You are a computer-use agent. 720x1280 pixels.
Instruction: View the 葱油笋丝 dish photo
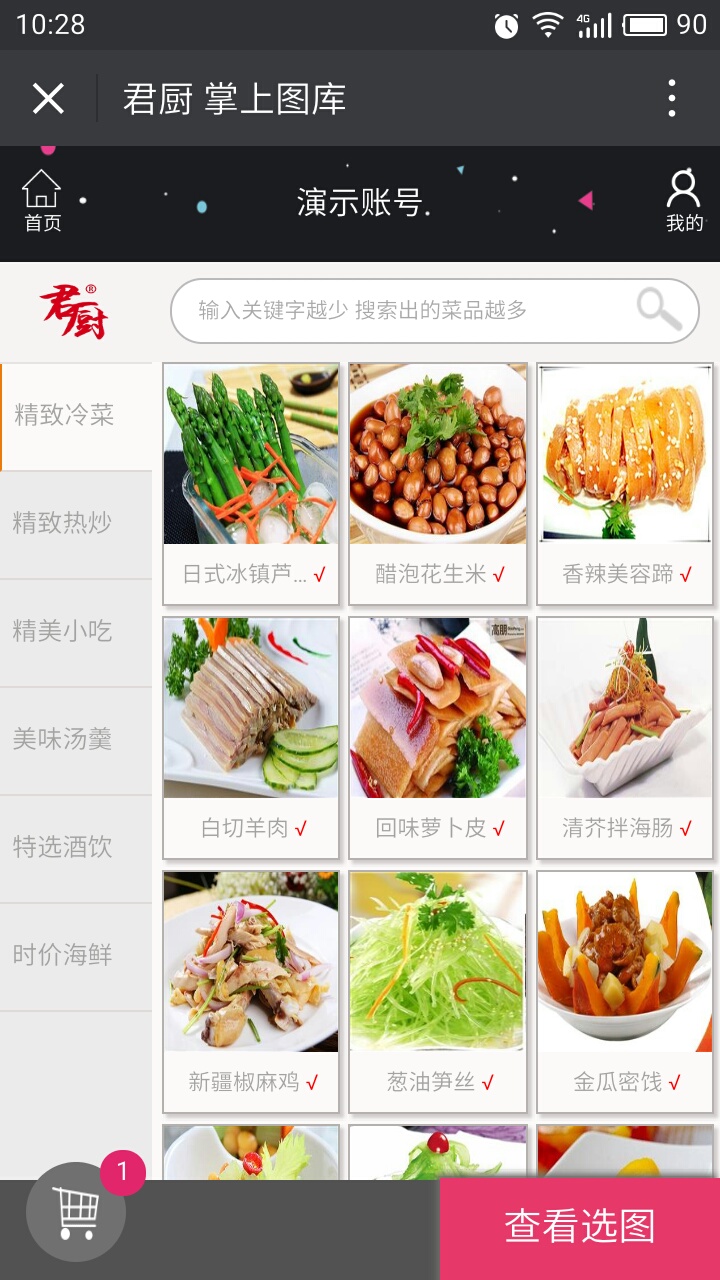(x=437, y=960)
